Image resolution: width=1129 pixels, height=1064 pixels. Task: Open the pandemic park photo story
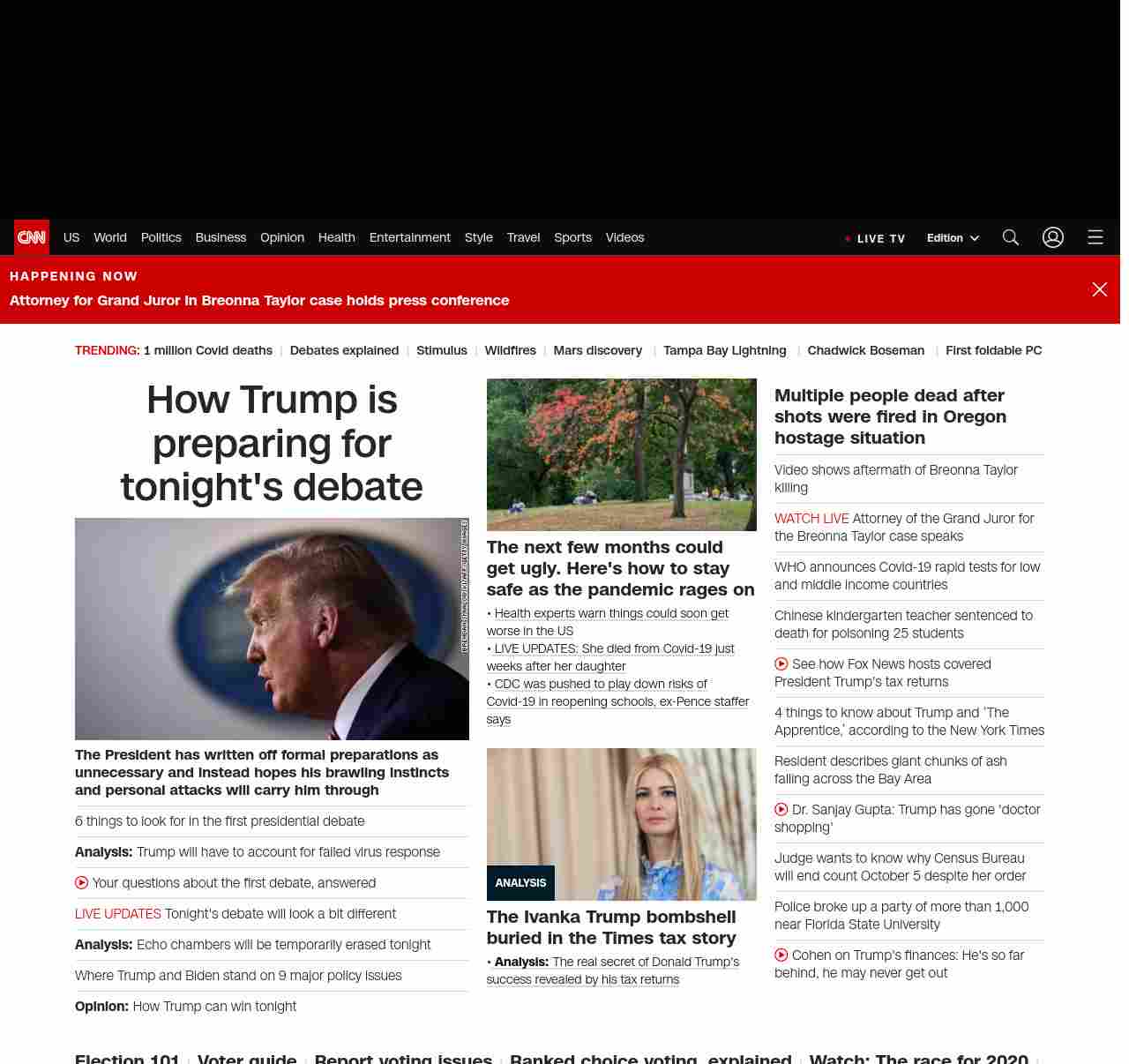coord(621,454)
